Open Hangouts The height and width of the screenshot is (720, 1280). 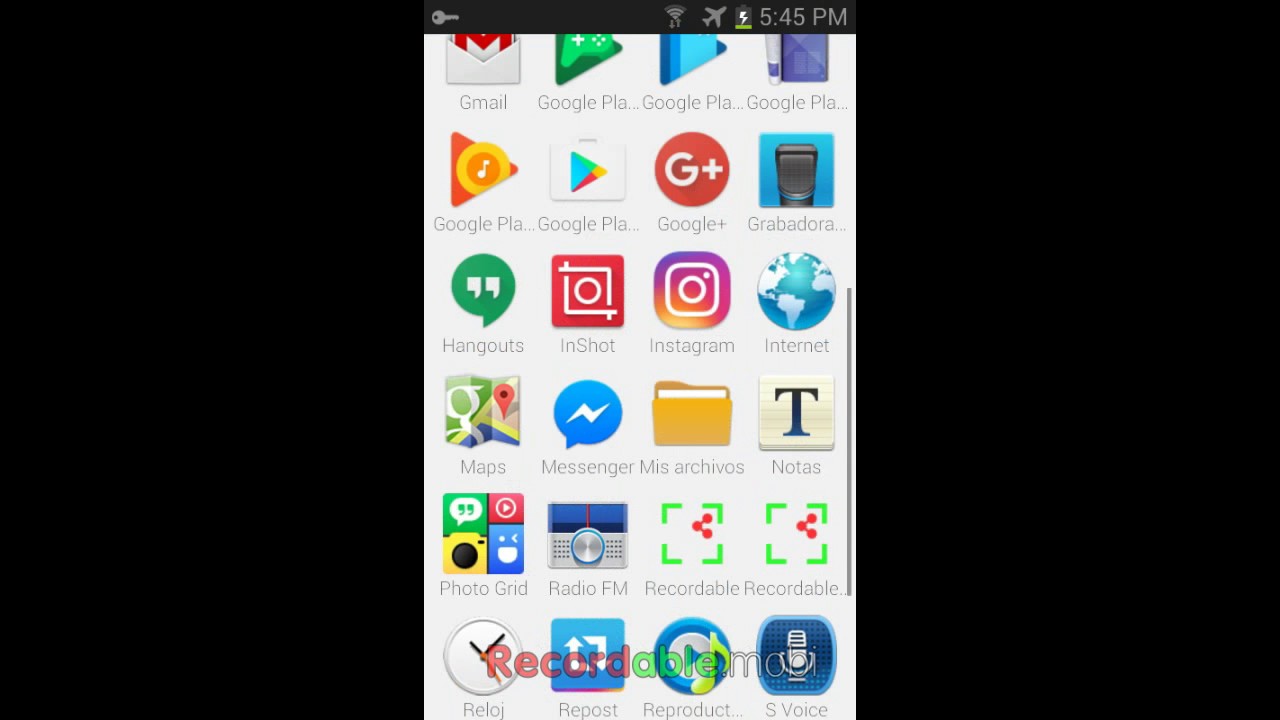tap(483, 292)
